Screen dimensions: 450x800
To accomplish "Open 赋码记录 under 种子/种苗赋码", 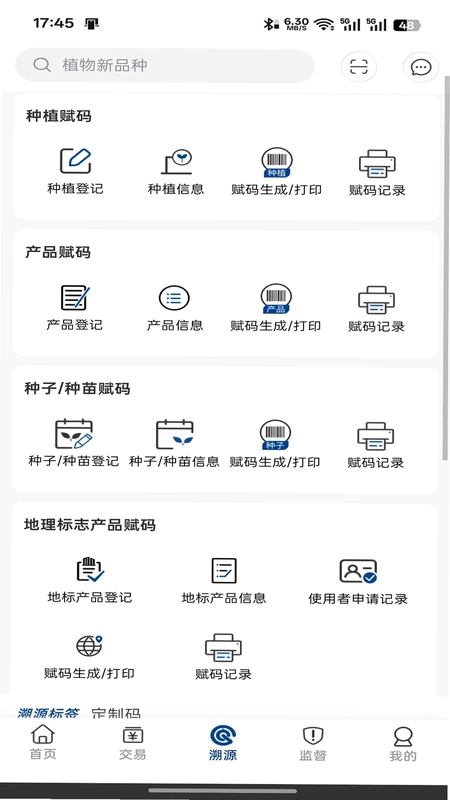I will 376,445.
